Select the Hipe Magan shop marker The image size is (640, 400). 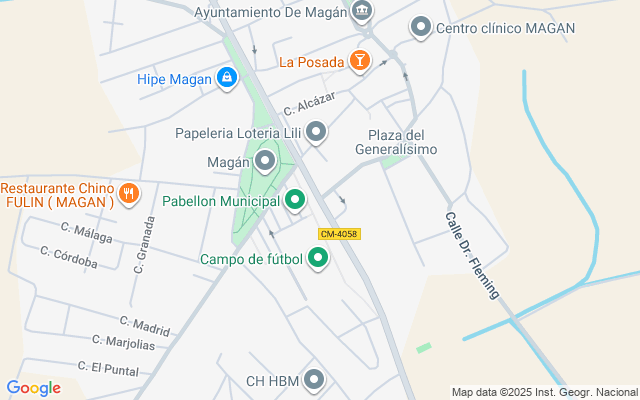(x=227, y=78)
